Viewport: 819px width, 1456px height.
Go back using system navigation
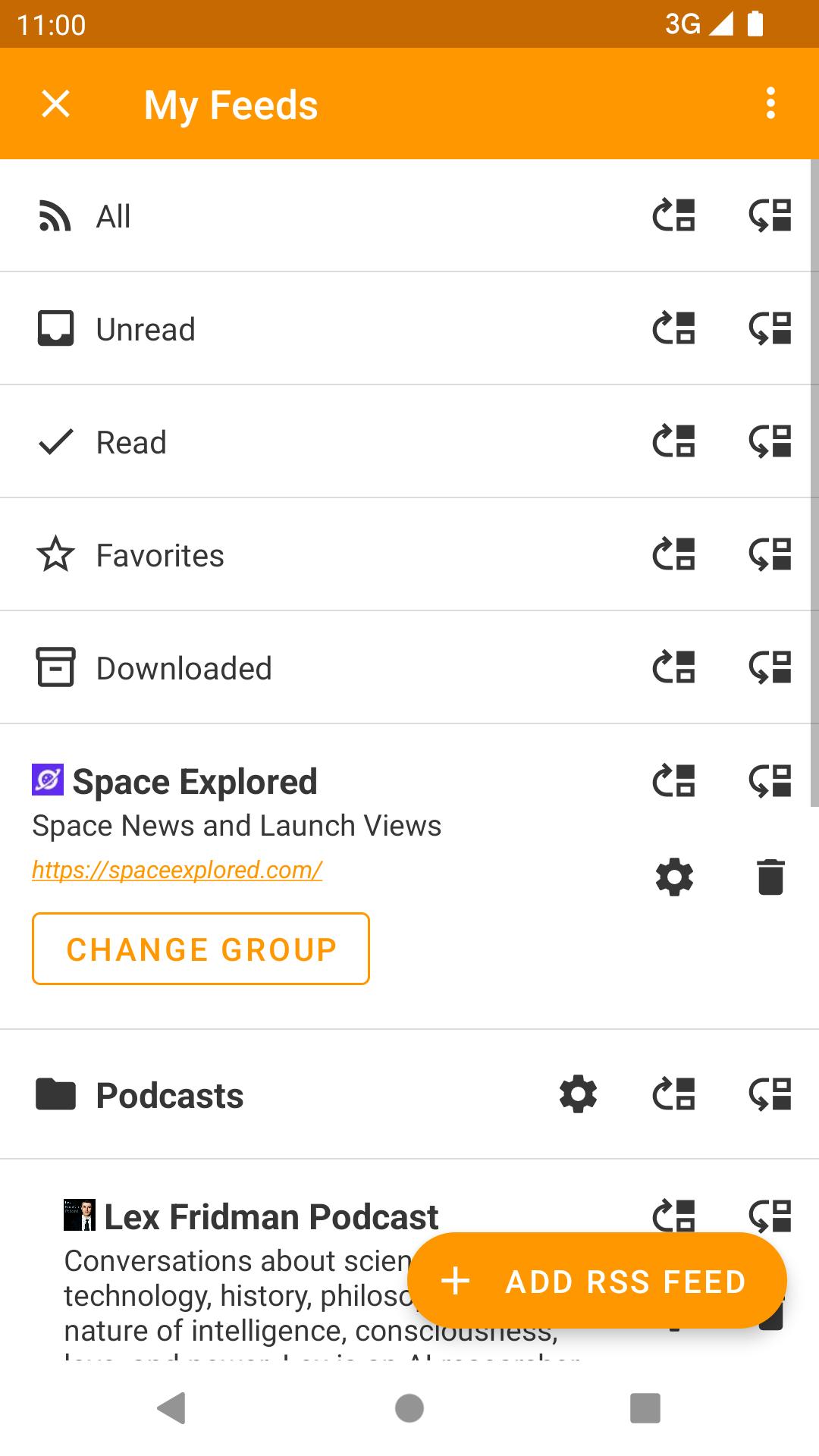pos(173,1408)
